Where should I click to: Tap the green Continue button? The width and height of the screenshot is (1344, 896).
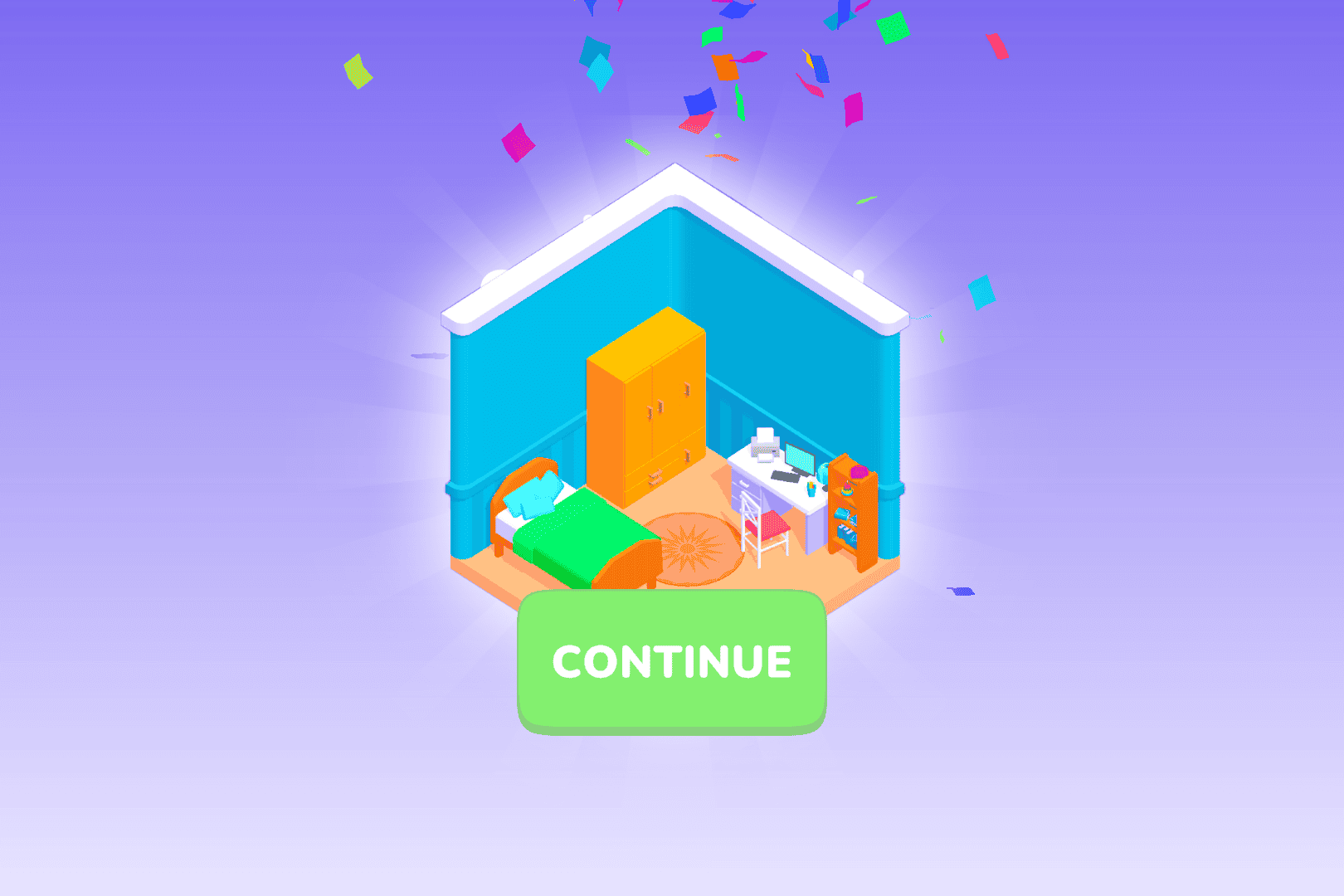click(671, 661)
